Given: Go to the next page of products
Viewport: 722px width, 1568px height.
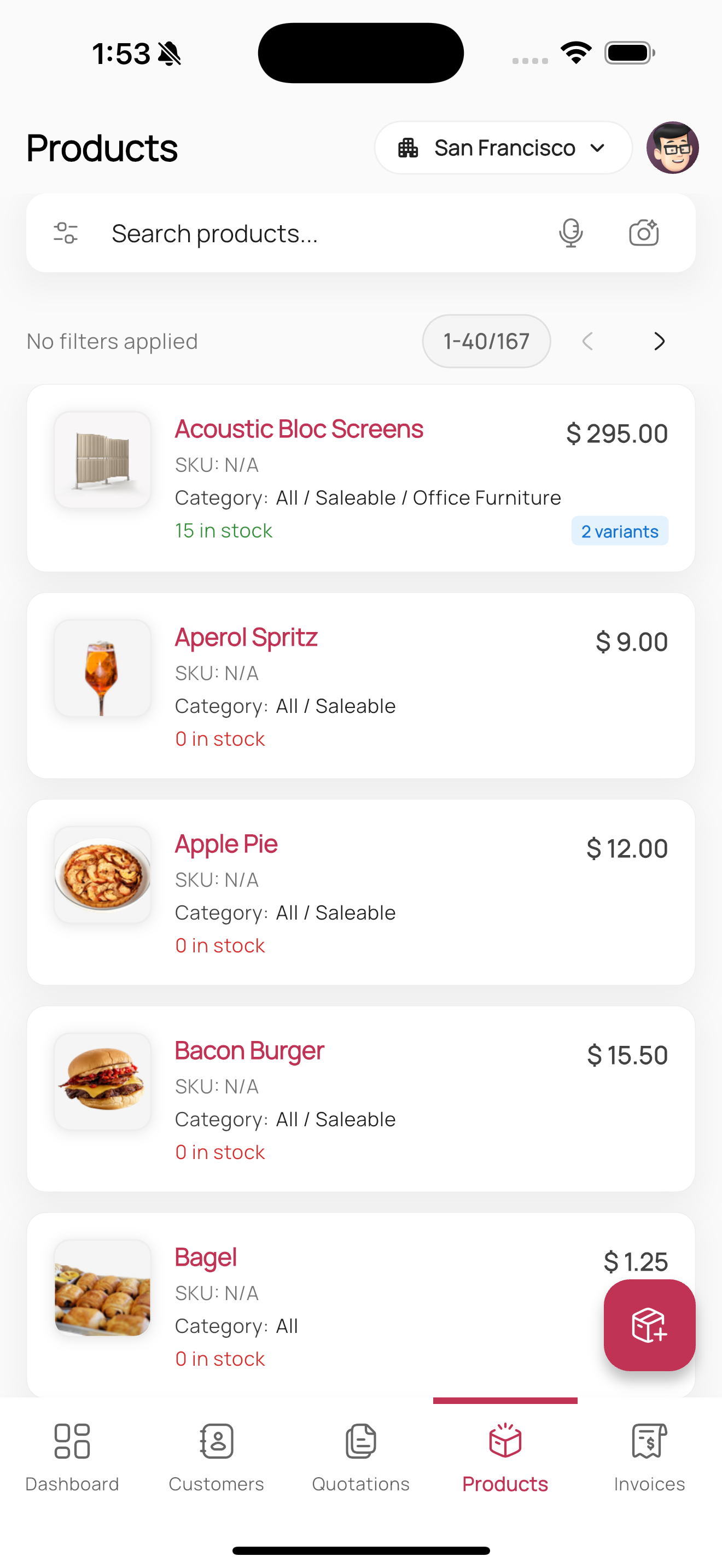Looking at the screenshot, I should [x=659, y=342].
